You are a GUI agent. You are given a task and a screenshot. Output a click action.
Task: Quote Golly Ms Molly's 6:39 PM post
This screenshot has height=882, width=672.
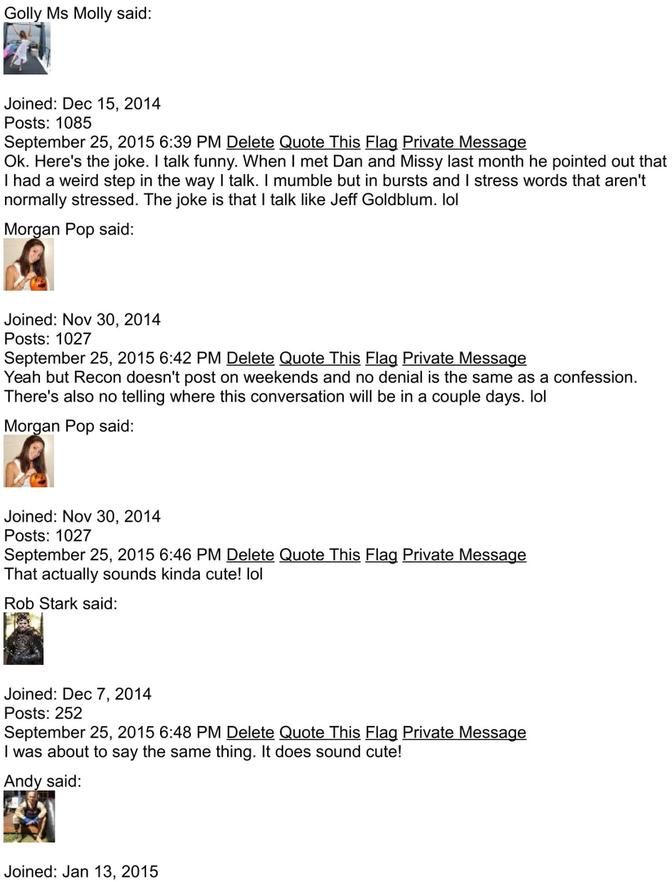click(319, 142)
